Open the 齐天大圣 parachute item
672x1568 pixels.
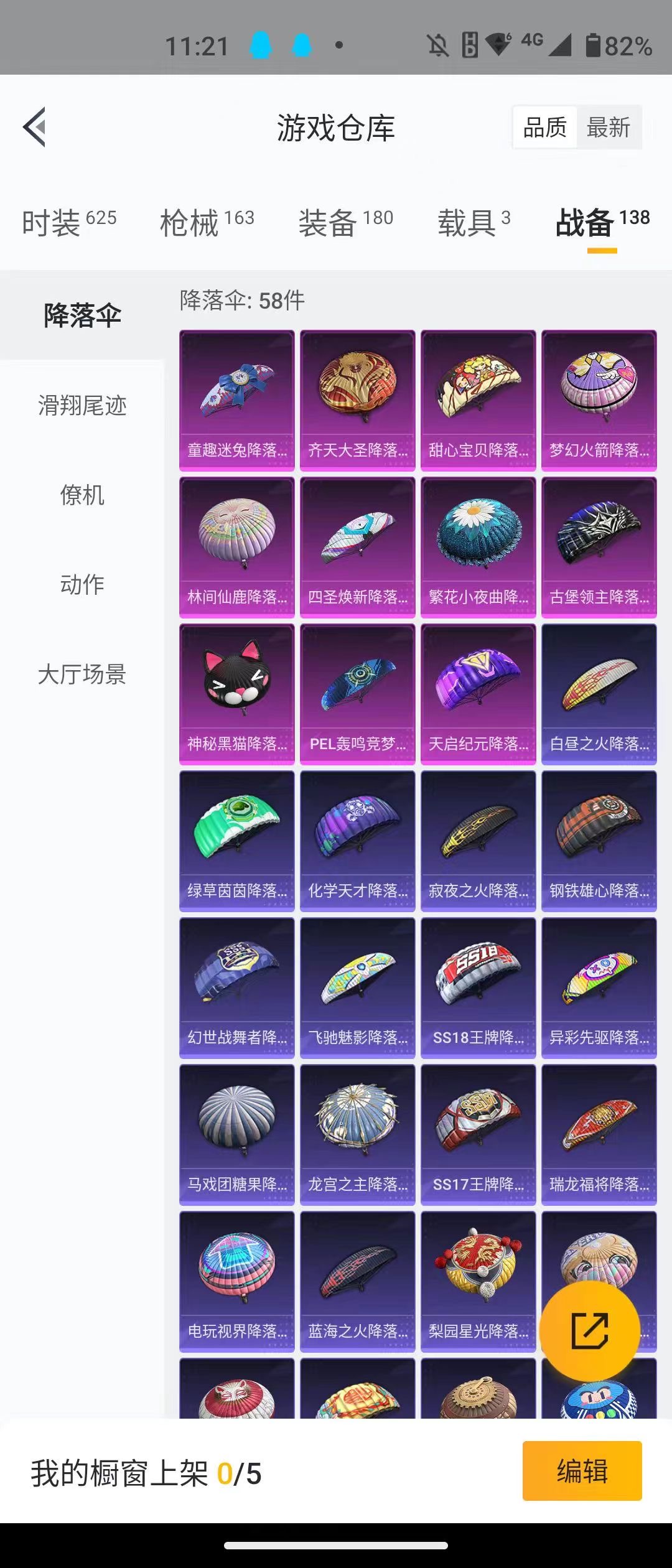click(x=357, y=400)
